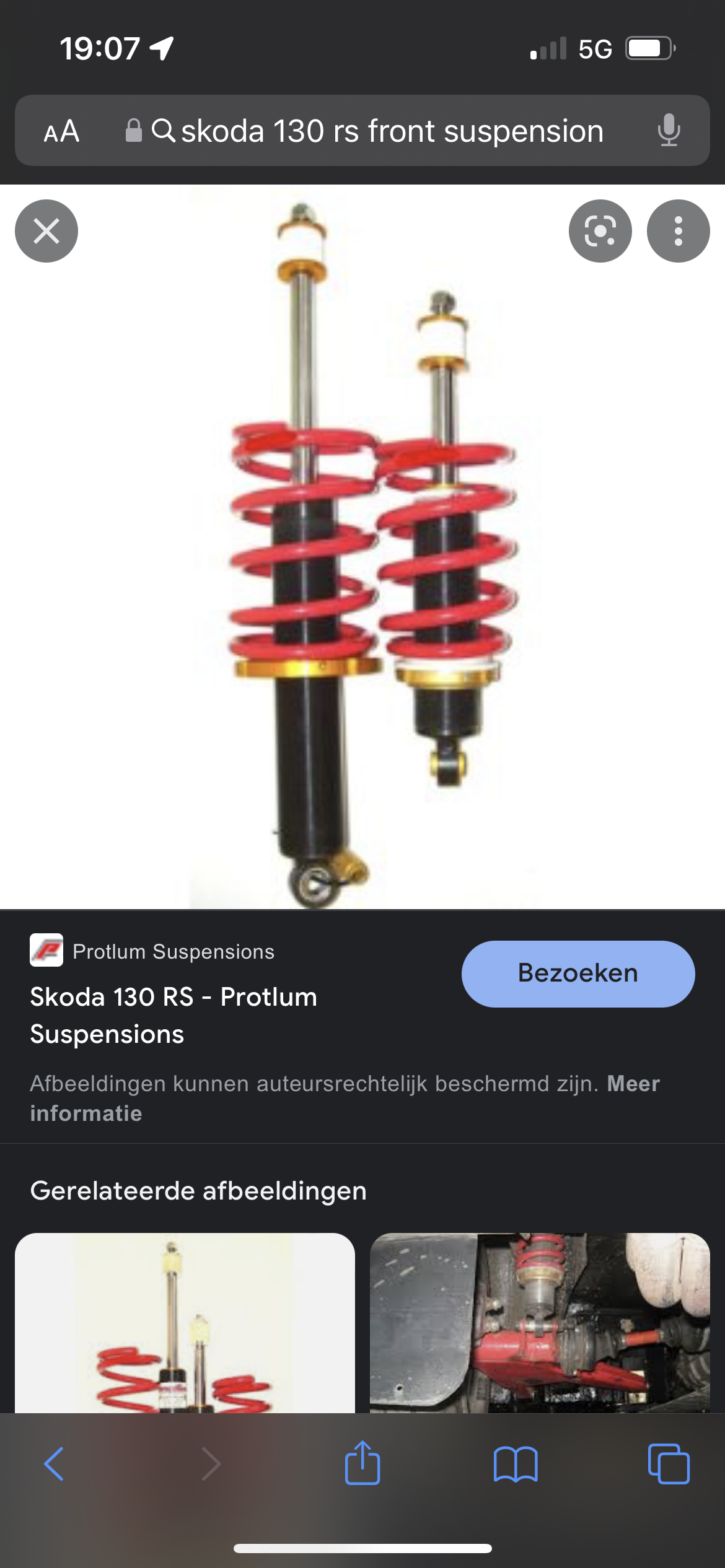Open the AA reader and text size menu
This screenshot has width=725, height=1568.
61,131
